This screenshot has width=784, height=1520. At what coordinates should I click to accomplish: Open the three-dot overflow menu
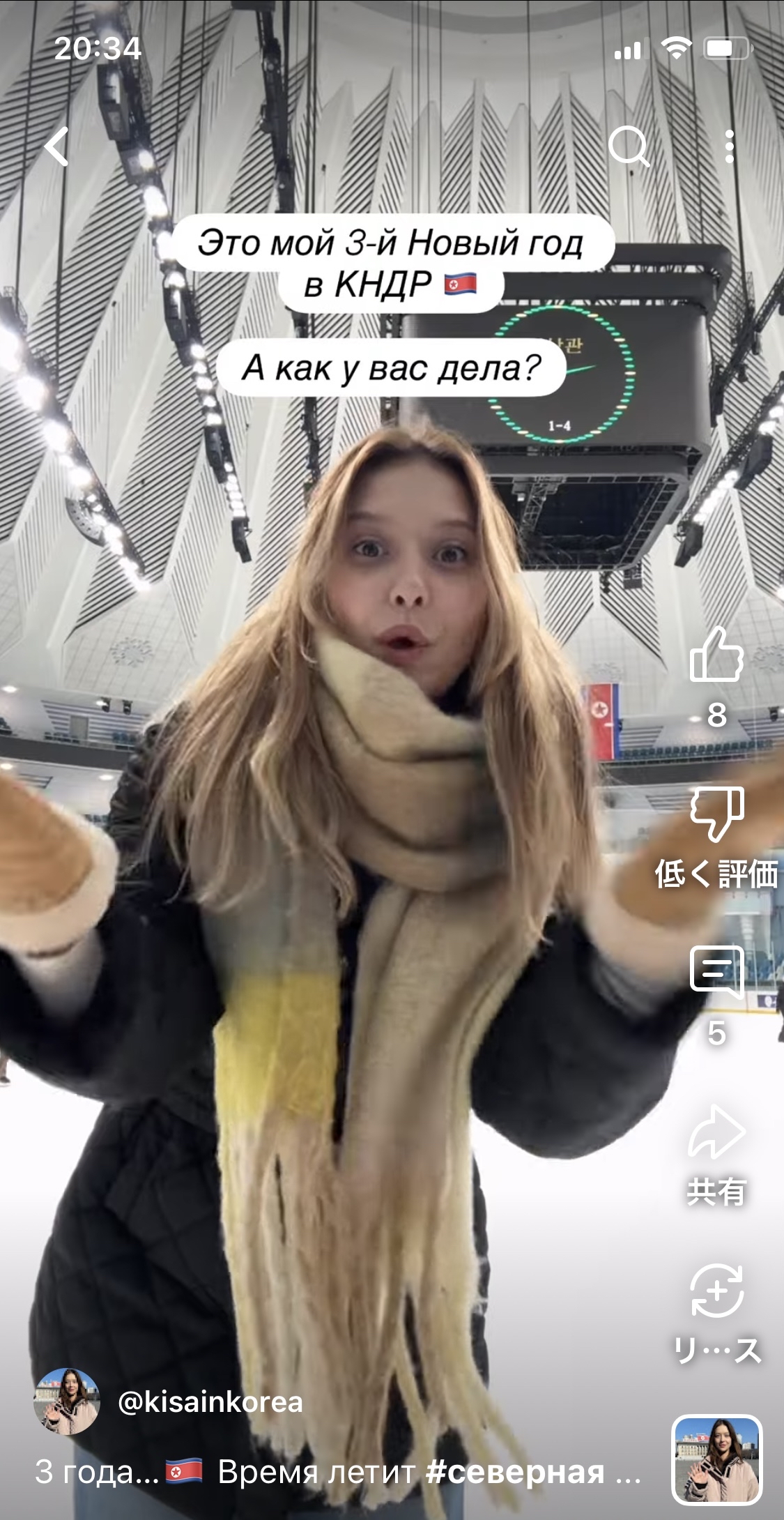coord(729,146)
